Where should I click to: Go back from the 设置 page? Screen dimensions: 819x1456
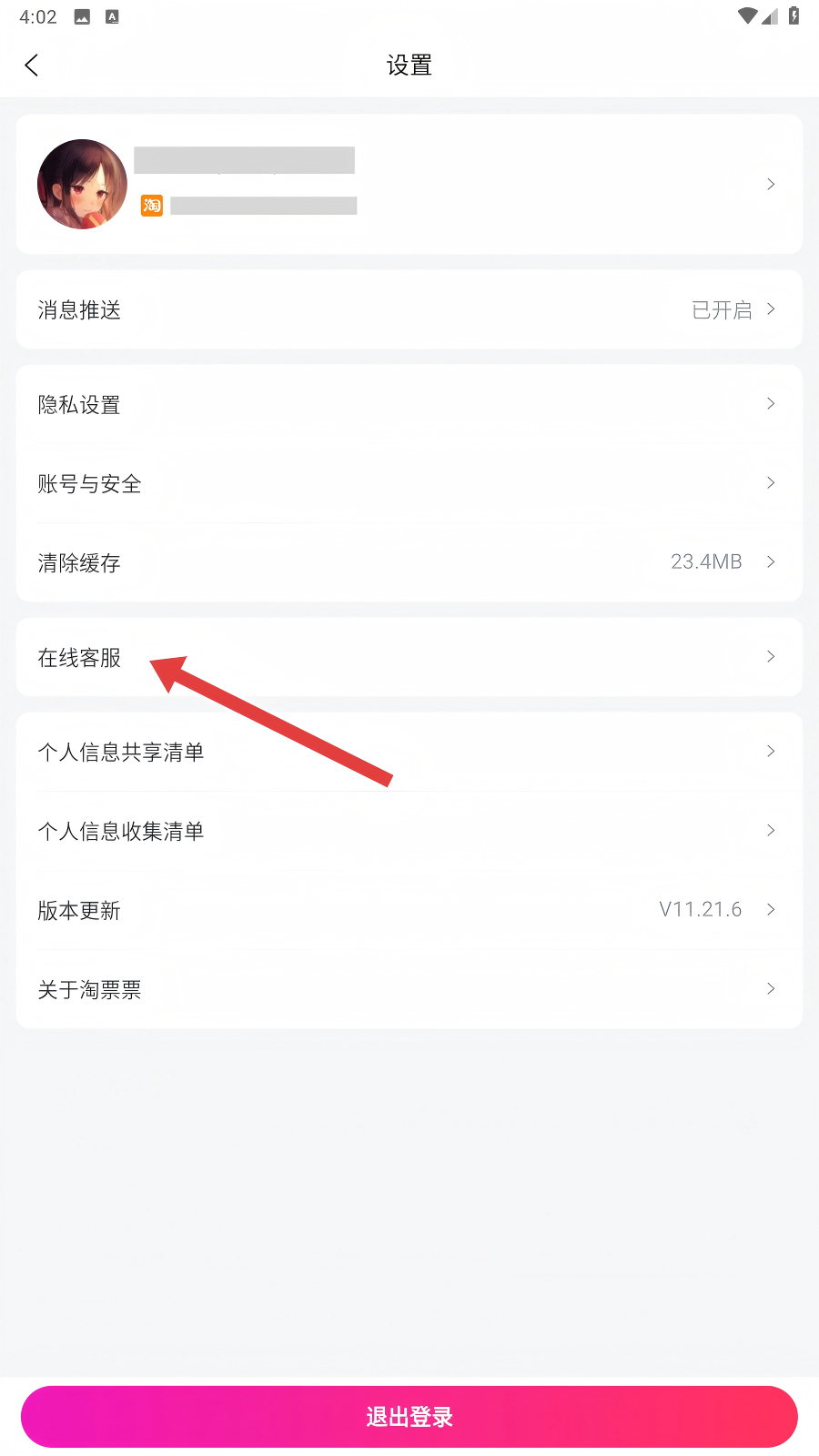(32, 66)
